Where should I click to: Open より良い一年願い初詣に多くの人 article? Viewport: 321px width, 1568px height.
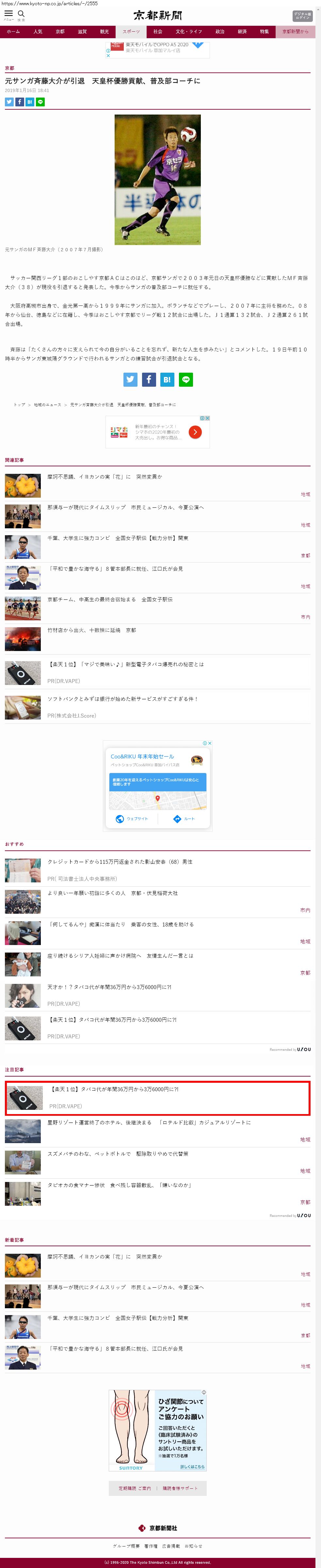(x=113, y=893)
